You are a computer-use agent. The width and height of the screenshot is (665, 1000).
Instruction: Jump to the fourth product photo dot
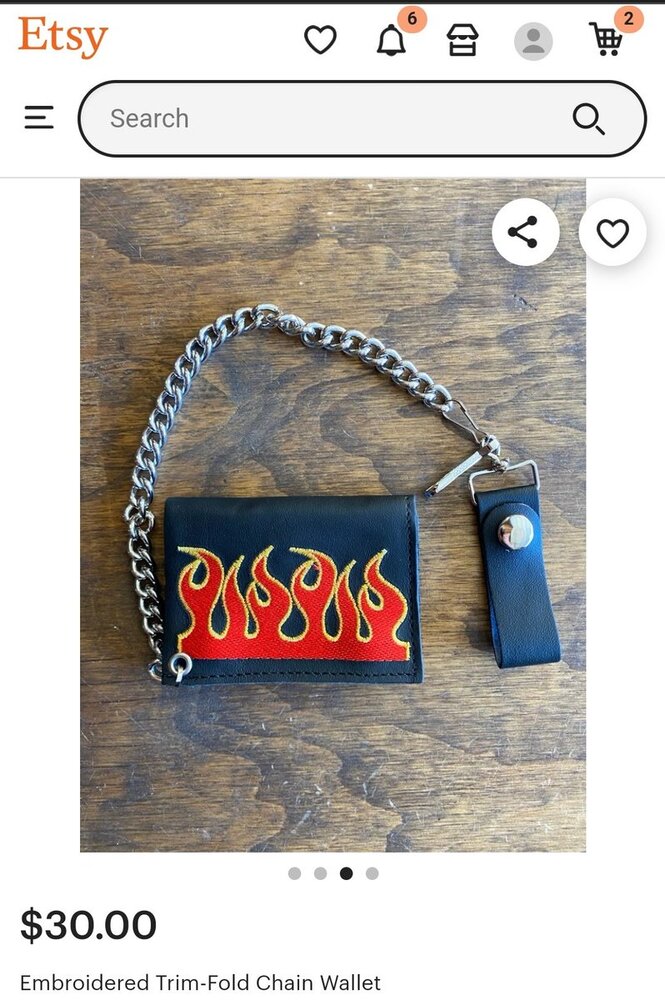pos(372,873)
